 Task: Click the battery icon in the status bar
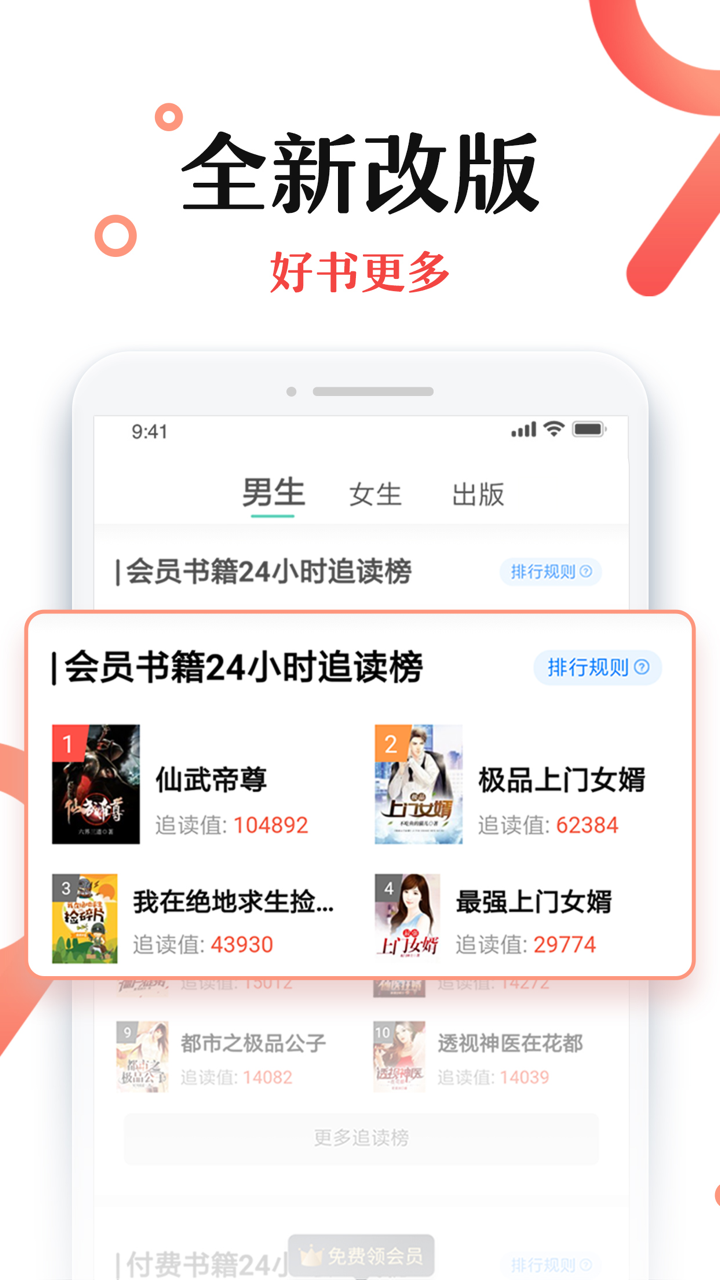point(585,428)
